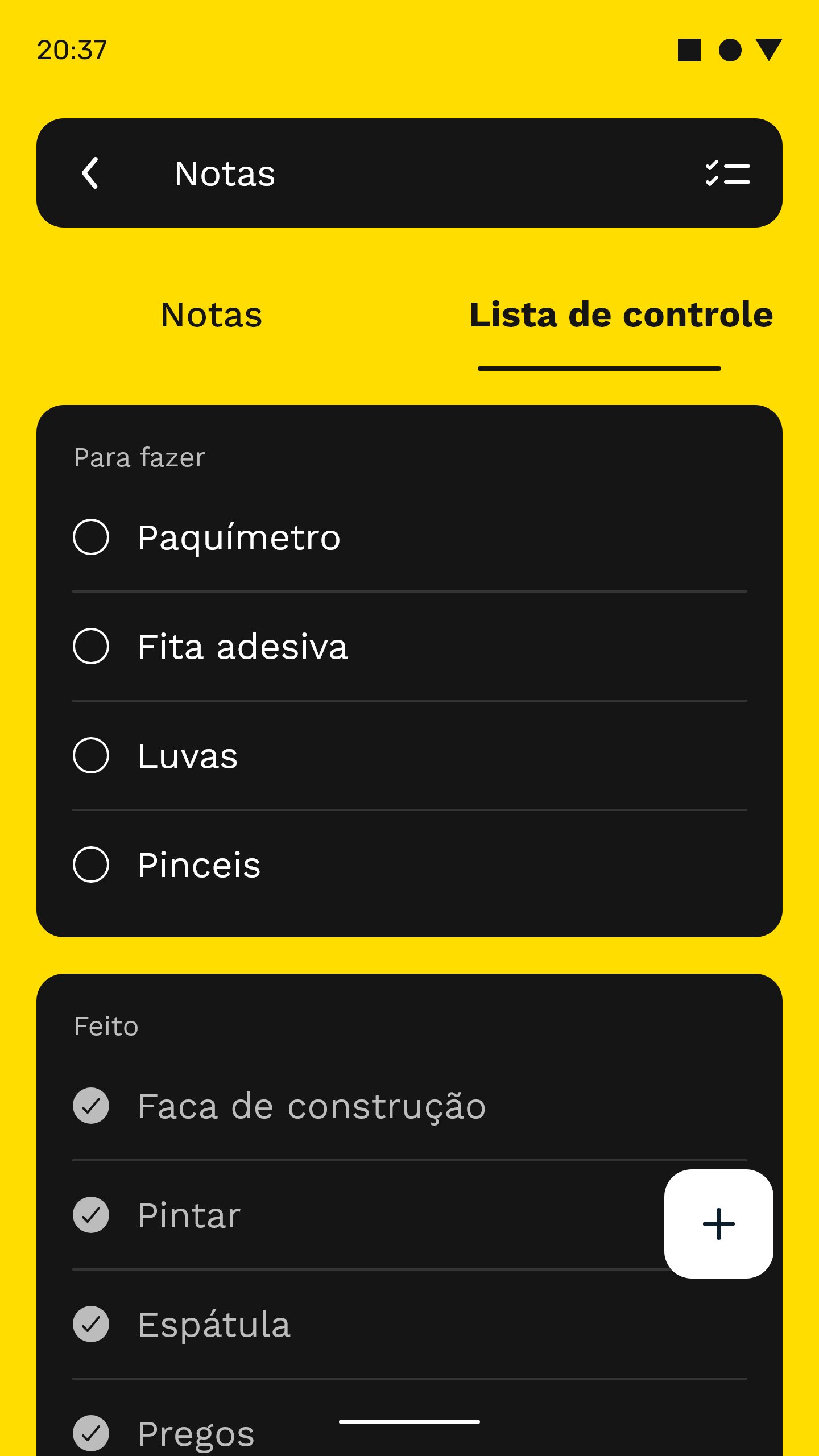The image size is (819, 1456).
Task: Uncheck the Espátula item
Action: click(91, 1324)
